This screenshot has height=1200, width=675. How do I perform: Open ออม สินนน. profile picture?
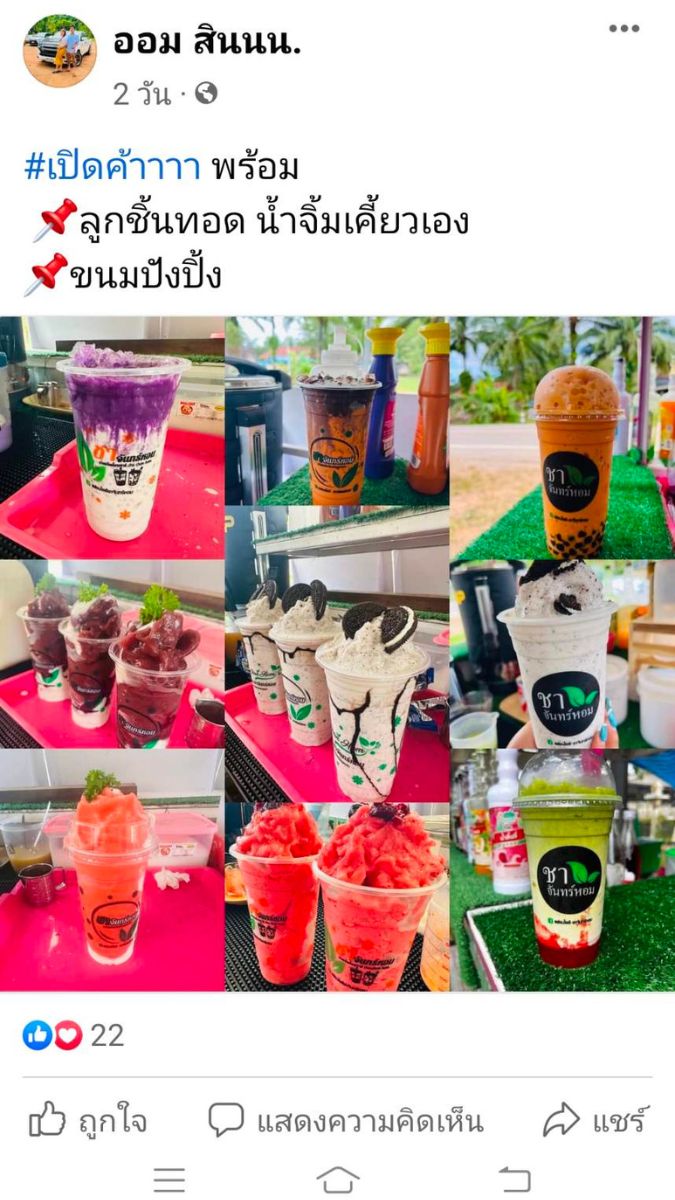coord(60,52)
